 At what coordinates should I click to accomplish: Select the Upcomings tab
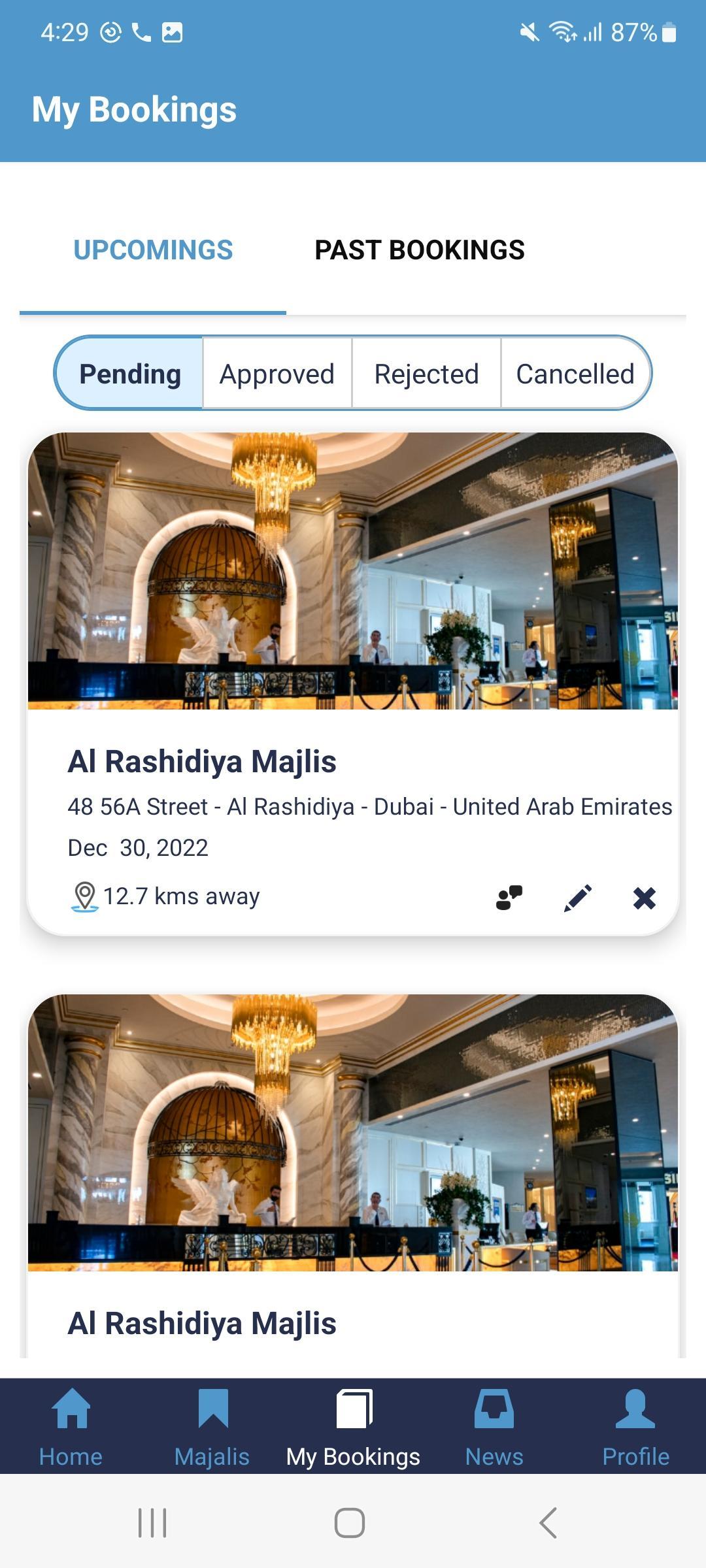click(x=153, y=250)
